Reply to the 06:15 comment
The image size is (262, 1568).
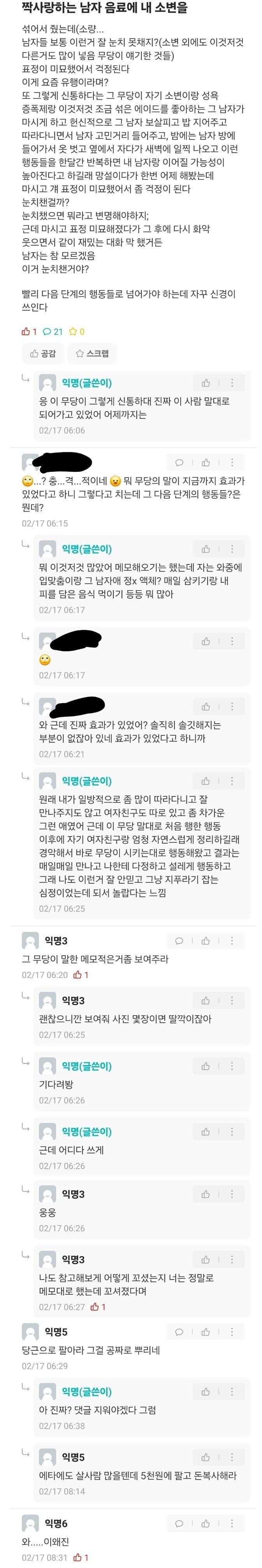[179, 462]
